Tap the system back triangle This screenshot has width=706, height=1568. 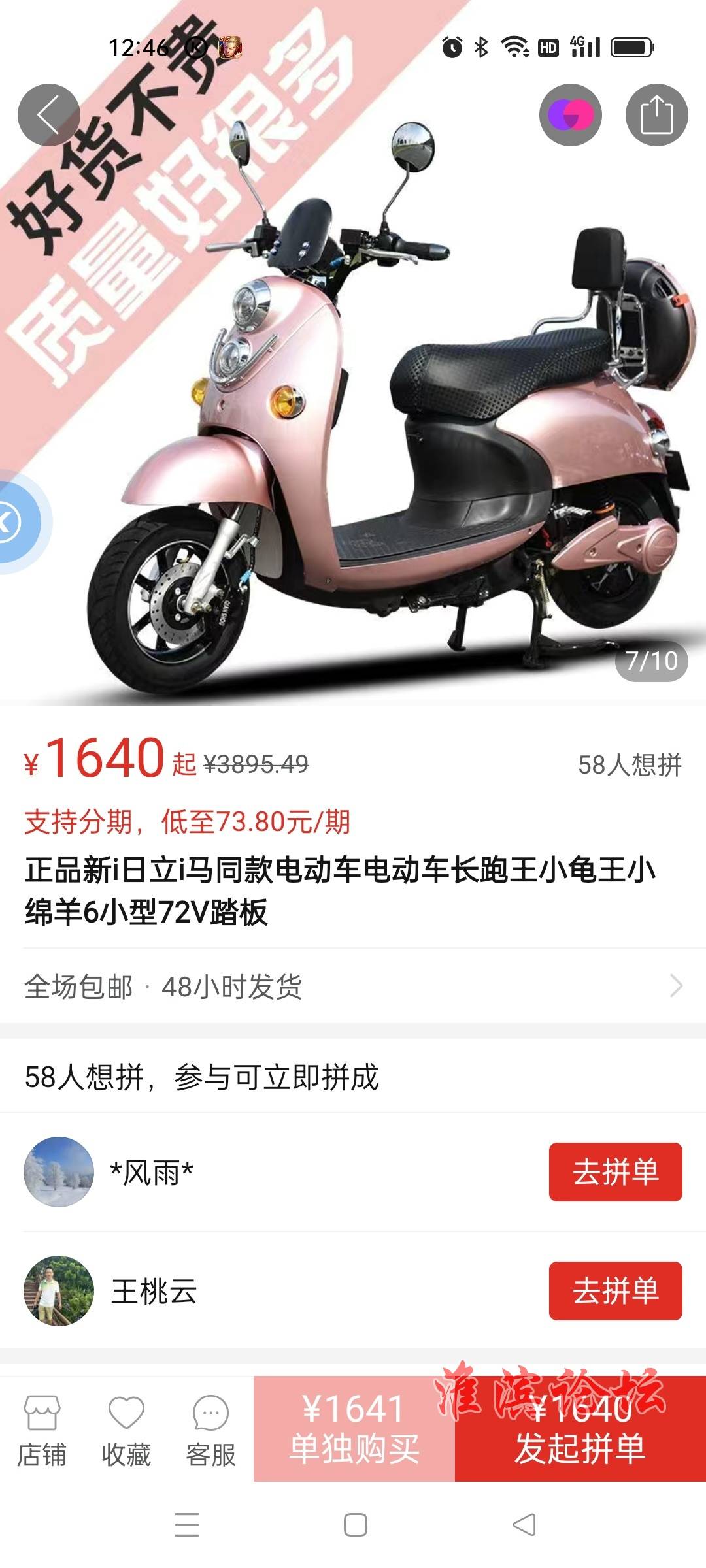pos(524,1525)
